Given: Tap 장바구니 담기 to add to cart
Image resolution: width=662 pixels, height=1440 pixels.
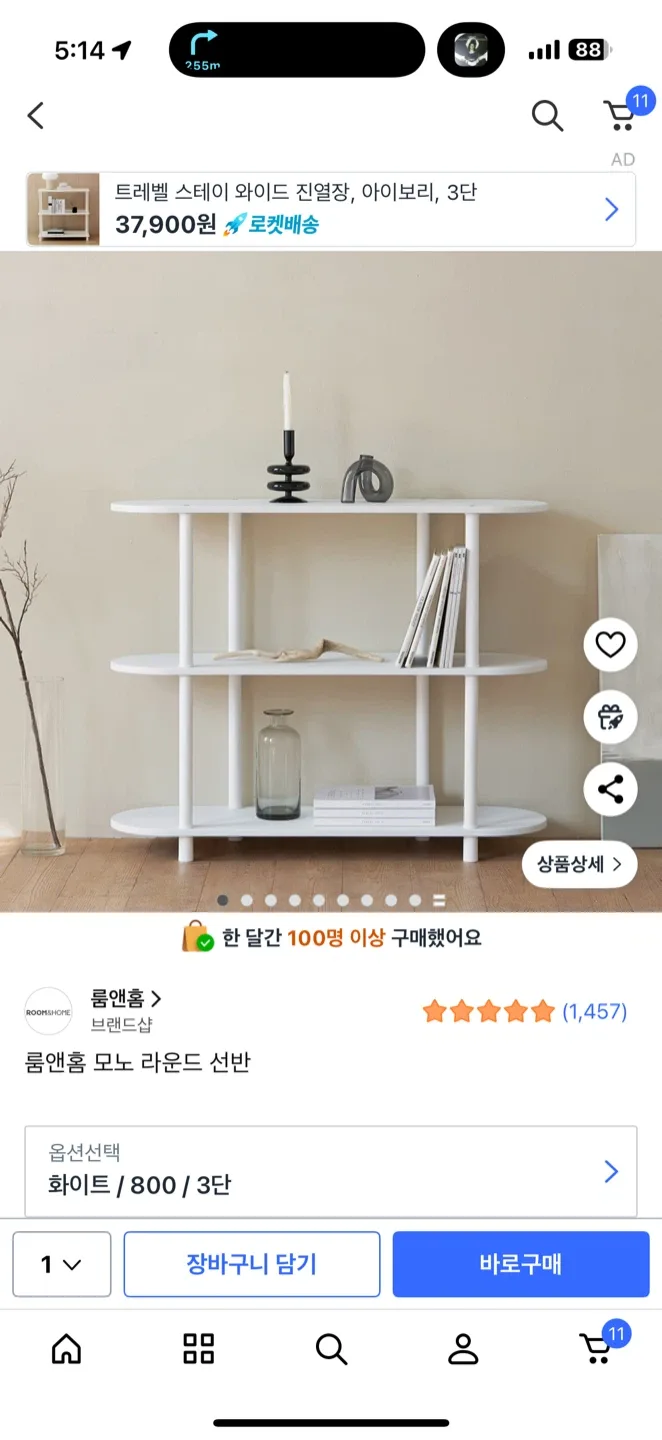Looking at the screenshot, I should click(252, 1264).
